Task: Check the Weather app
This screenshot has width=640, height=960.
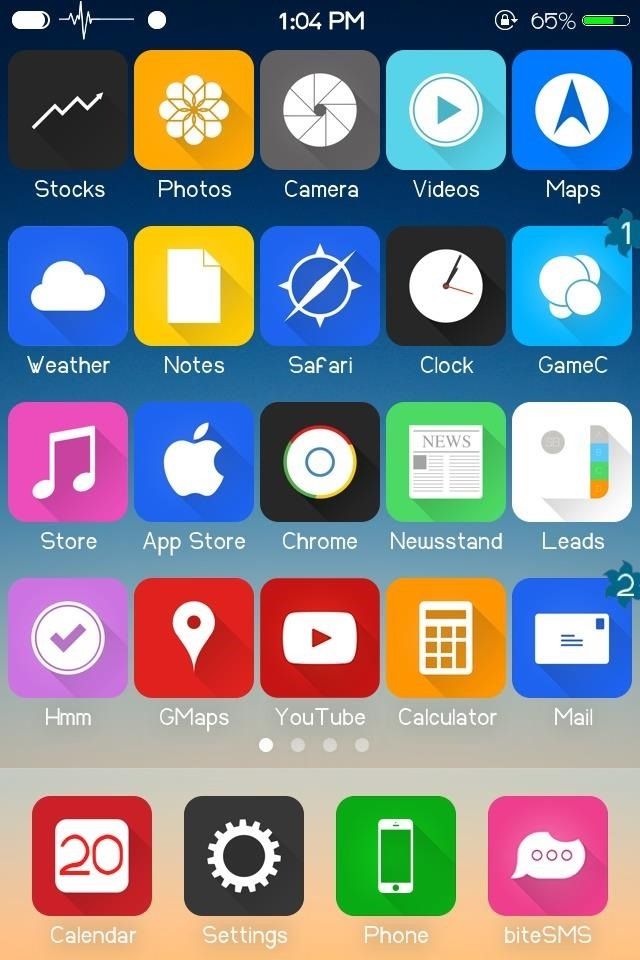Action: click(68, 286)
